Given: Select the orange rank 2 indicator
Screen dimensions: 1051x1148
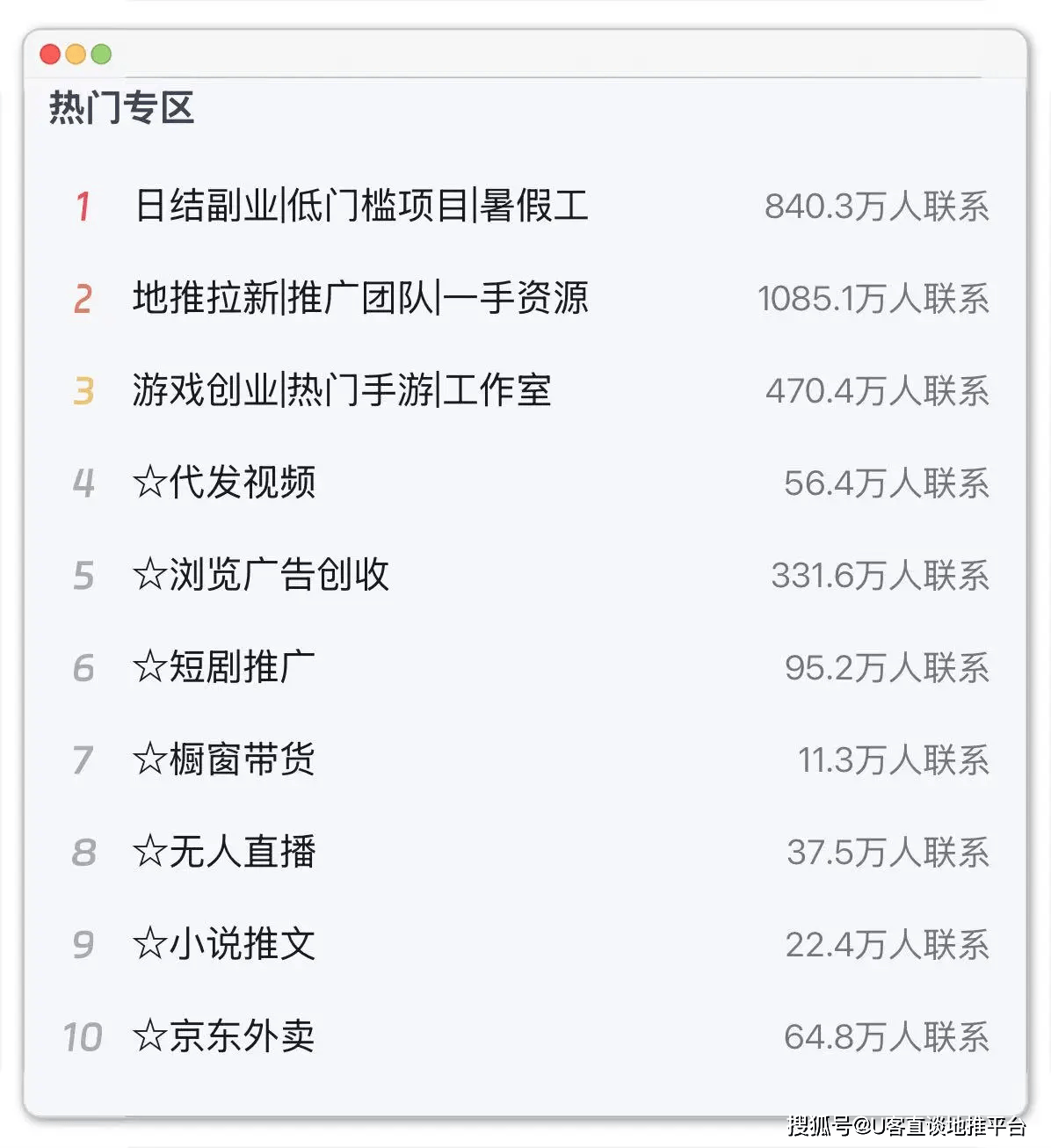Looking at the screenshot, I should (83, 299).
